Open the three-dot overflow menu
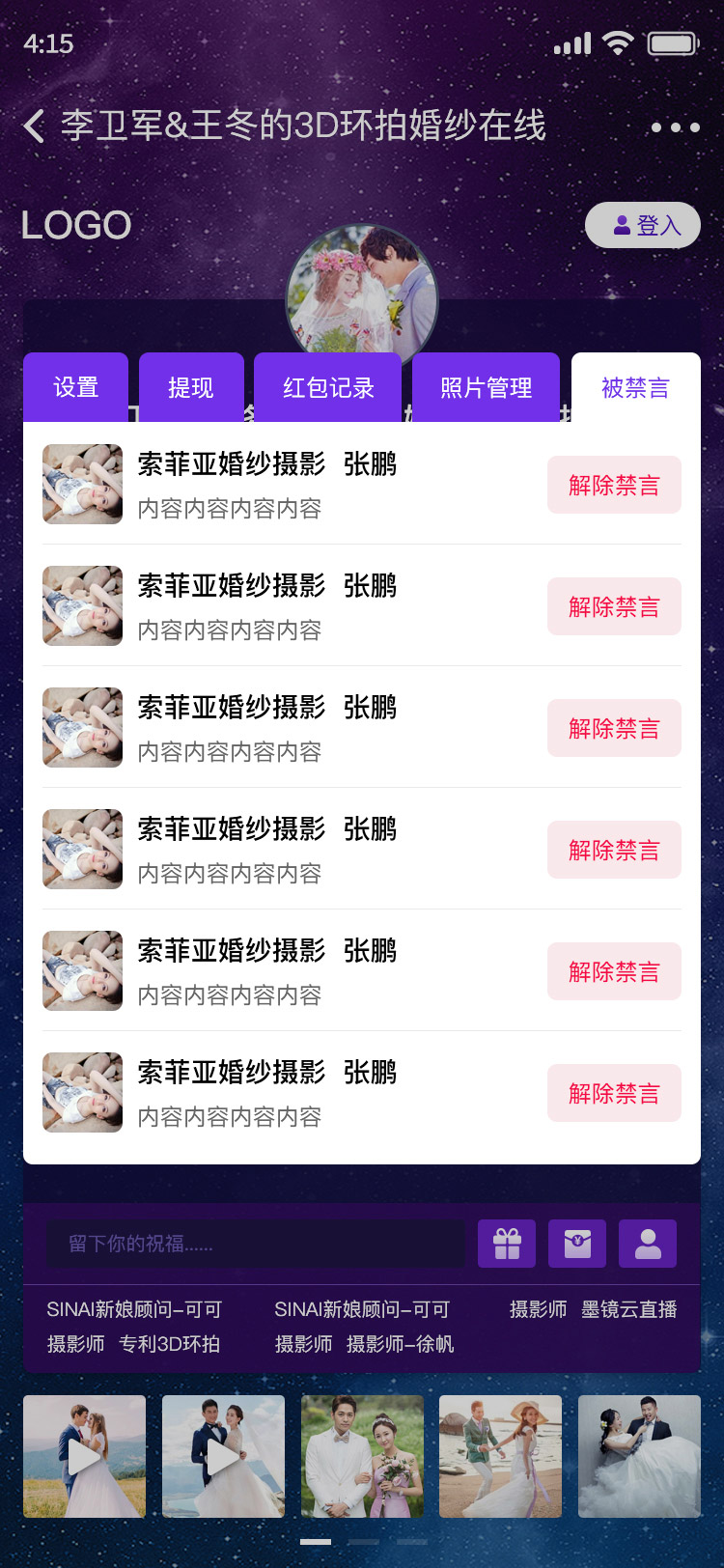724x1568 pixels. [x=675, y=127]
